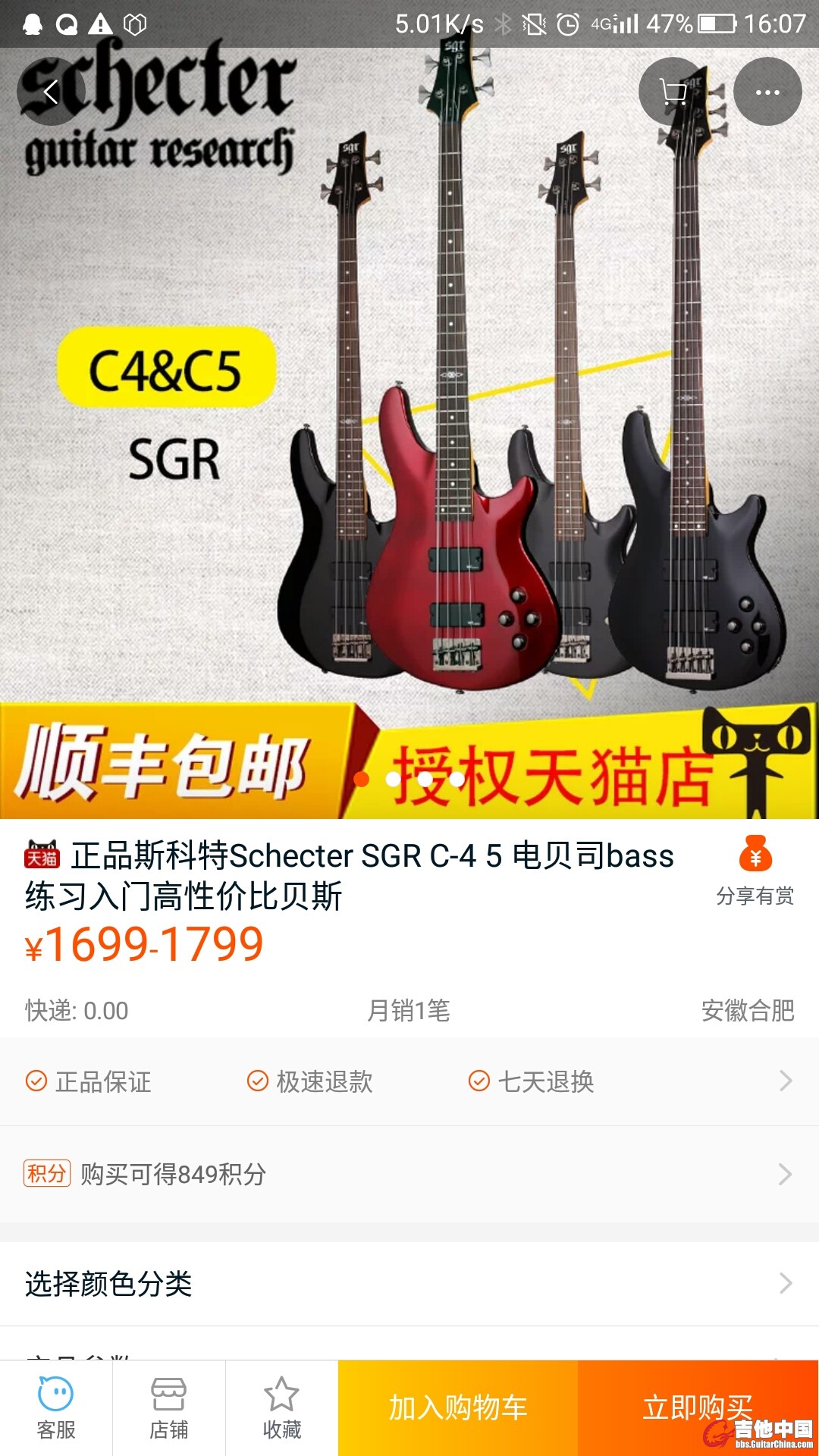Viewport: 819px width, 1456px height.
Task: Open the 正品保证 service guarantees row
Action: [409, 1081]
